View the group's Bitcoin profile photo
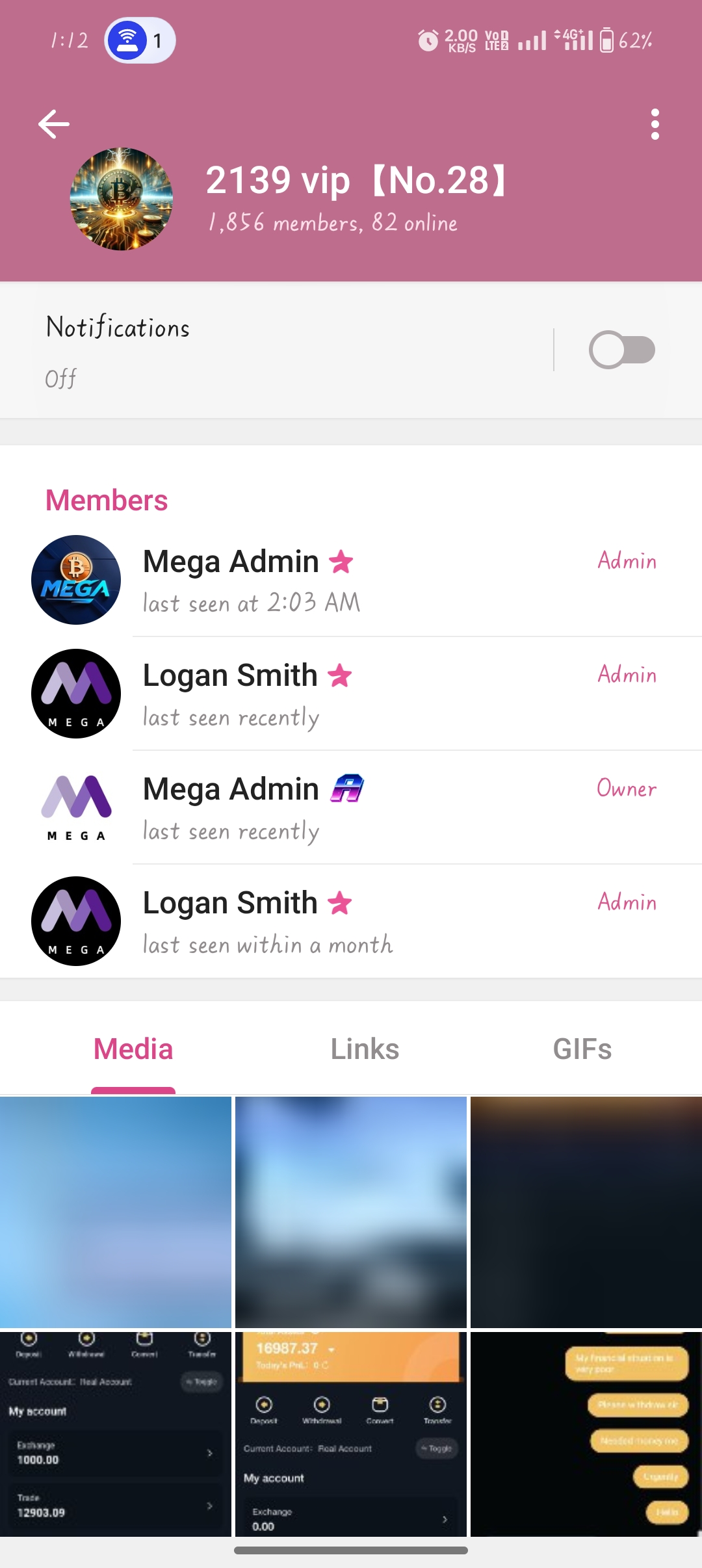Screen dimensions: 702x1568 click(x=122, y=199)
